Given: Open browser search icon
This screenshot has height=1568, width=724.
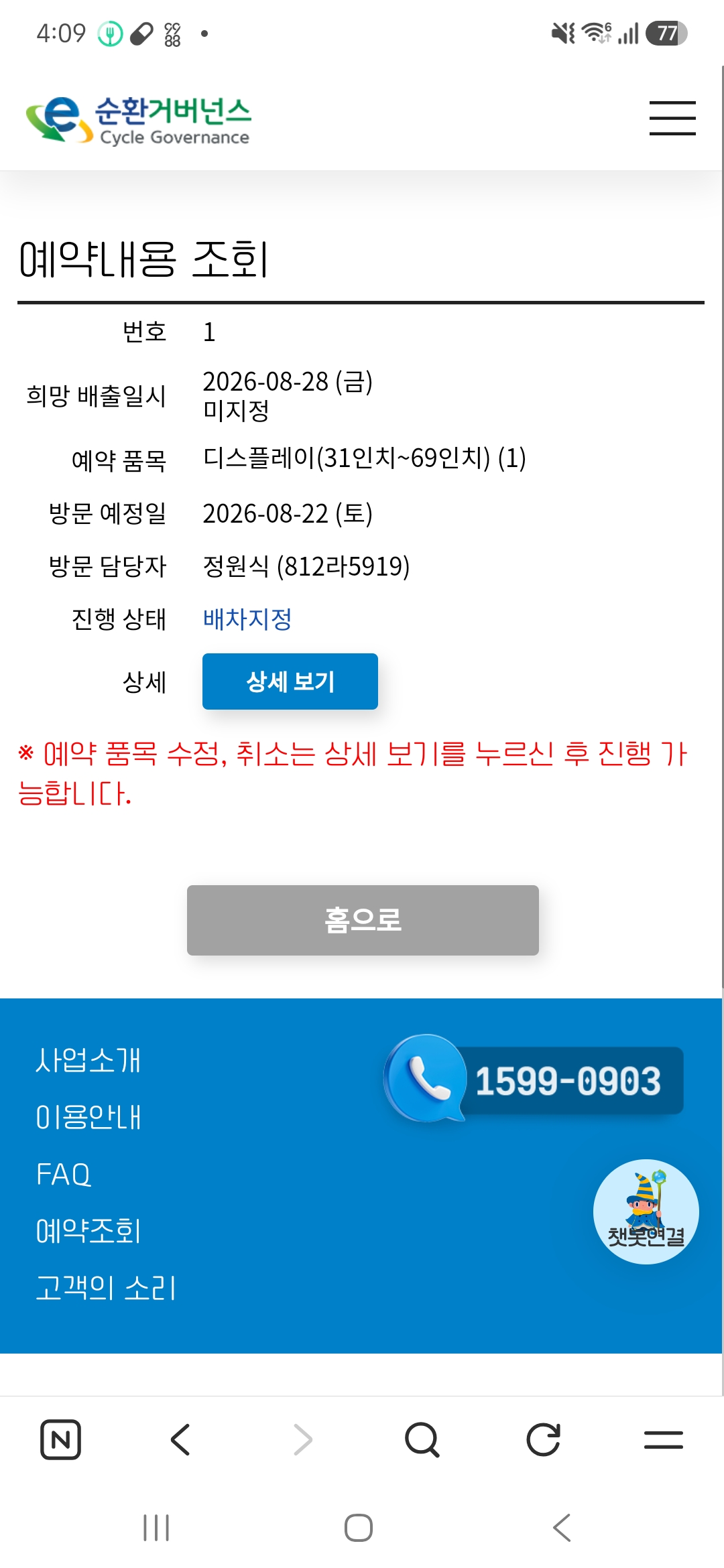Looking at the screenshot, I should pyautogui.click(x=422, y=1439).
